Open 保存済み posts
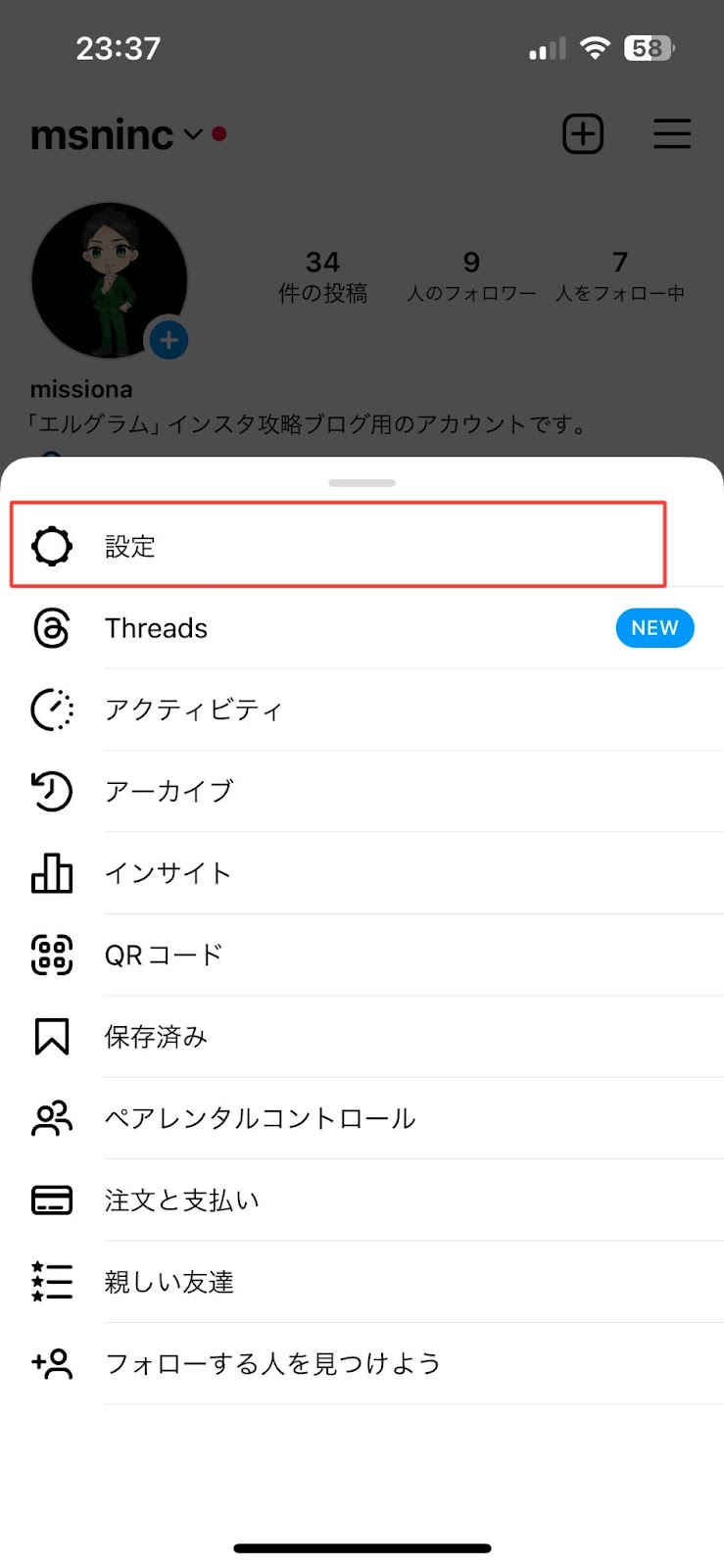 tap(362, 1037)
